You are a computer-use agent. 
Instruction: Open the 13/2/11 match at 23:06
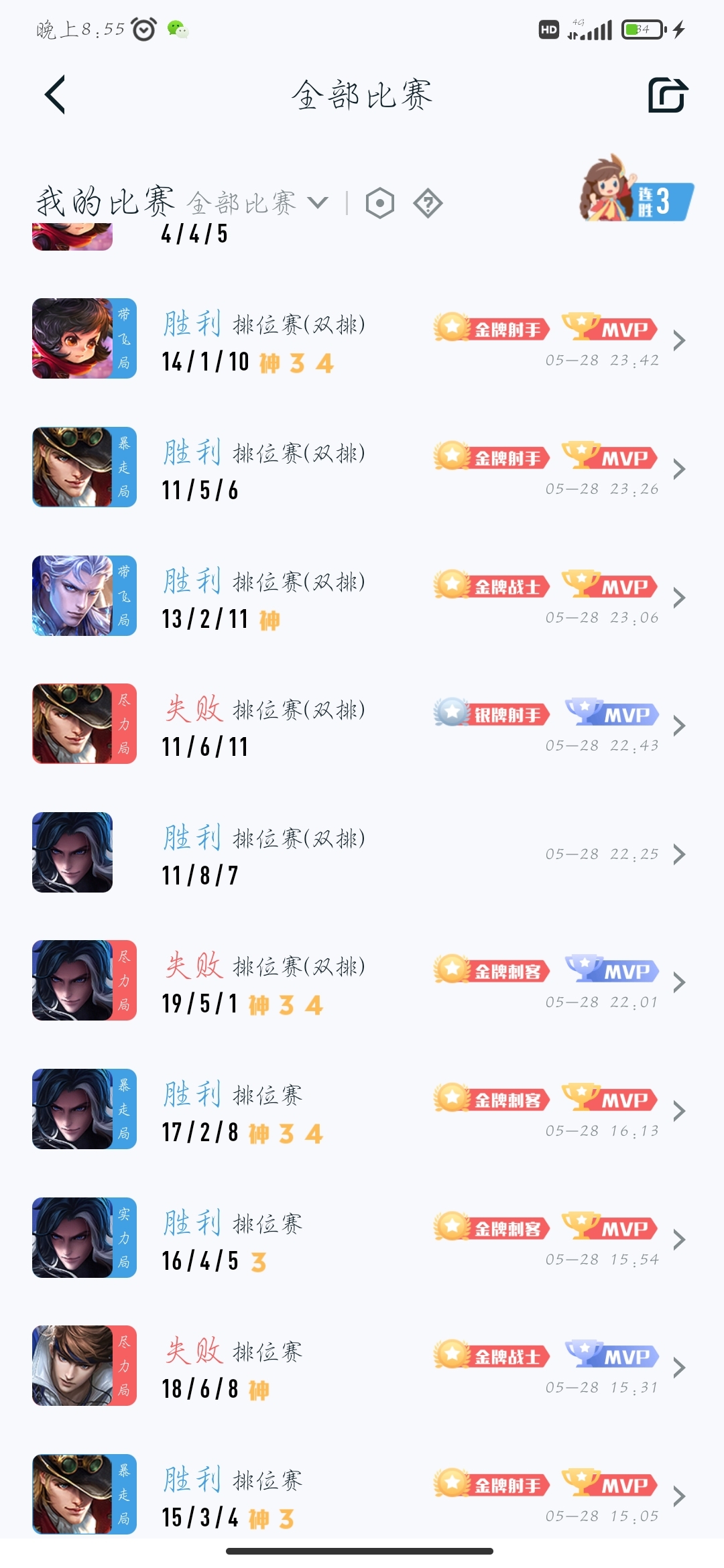(x=362, y=598)
